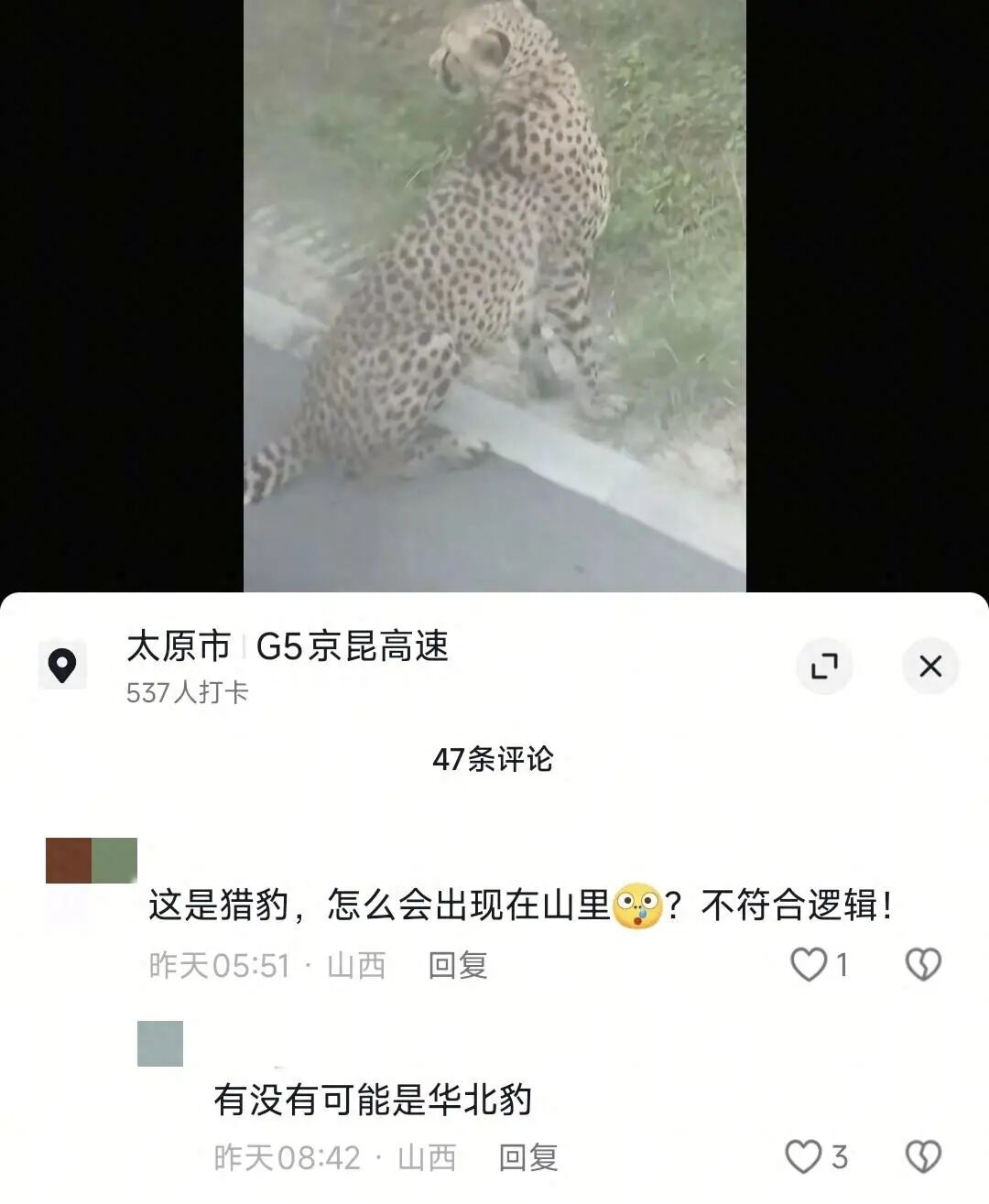The height and width of the screenshot is (1204, 989).
Task: Expand the comments panel to full screen
Action: pos(824,666)
